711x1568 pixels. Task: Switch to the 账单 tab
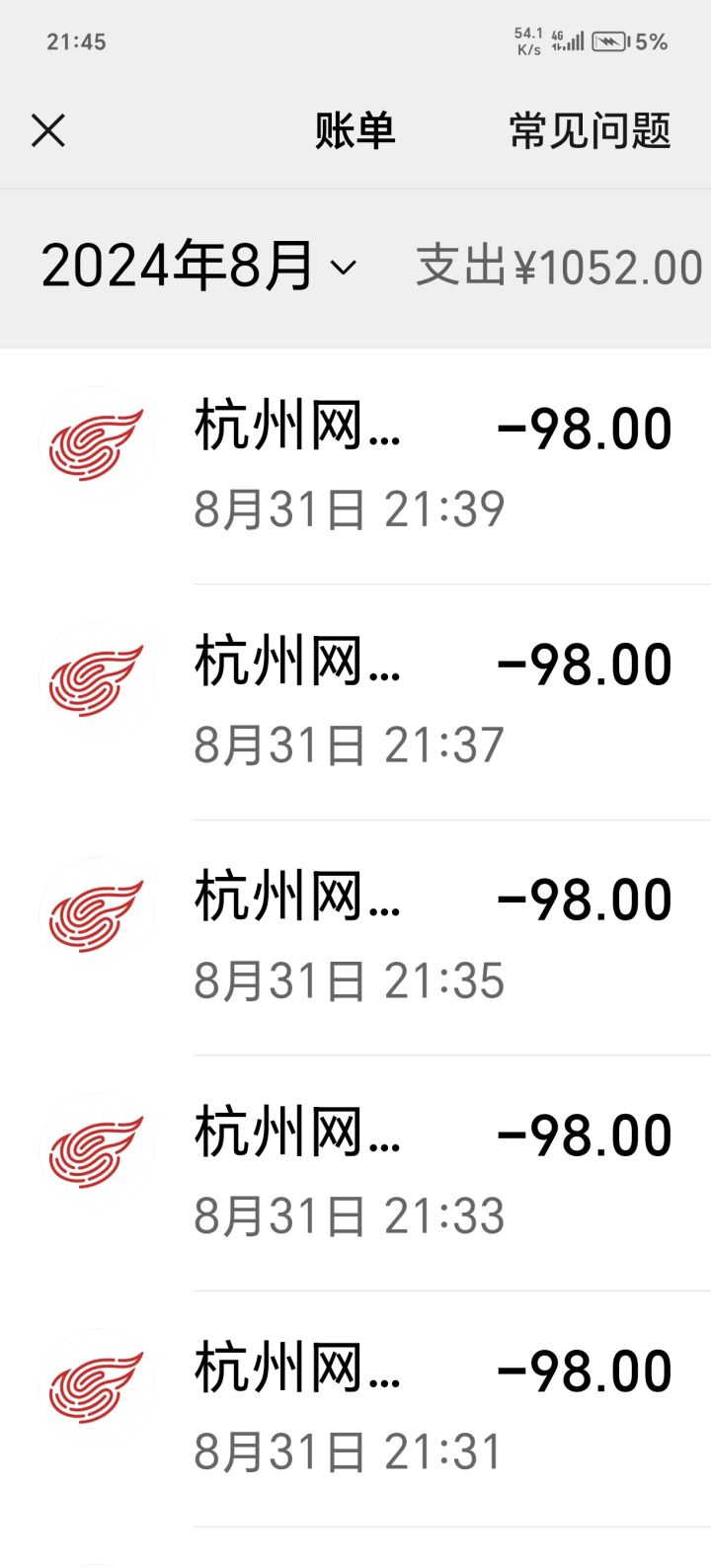(x=354, y=130)
